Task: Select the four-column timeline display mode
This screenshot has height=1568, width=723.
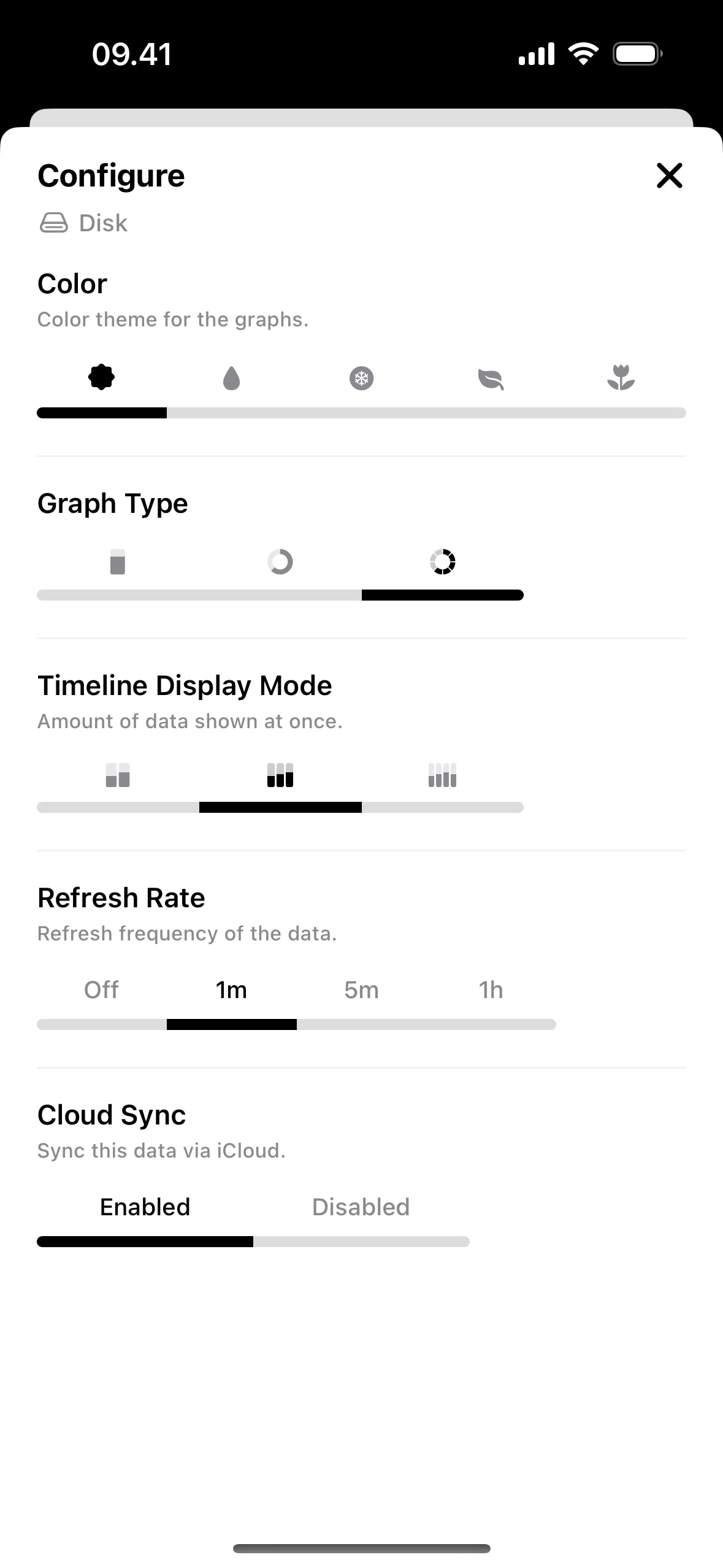Action: pyautogui.click(x=443, y=775)
